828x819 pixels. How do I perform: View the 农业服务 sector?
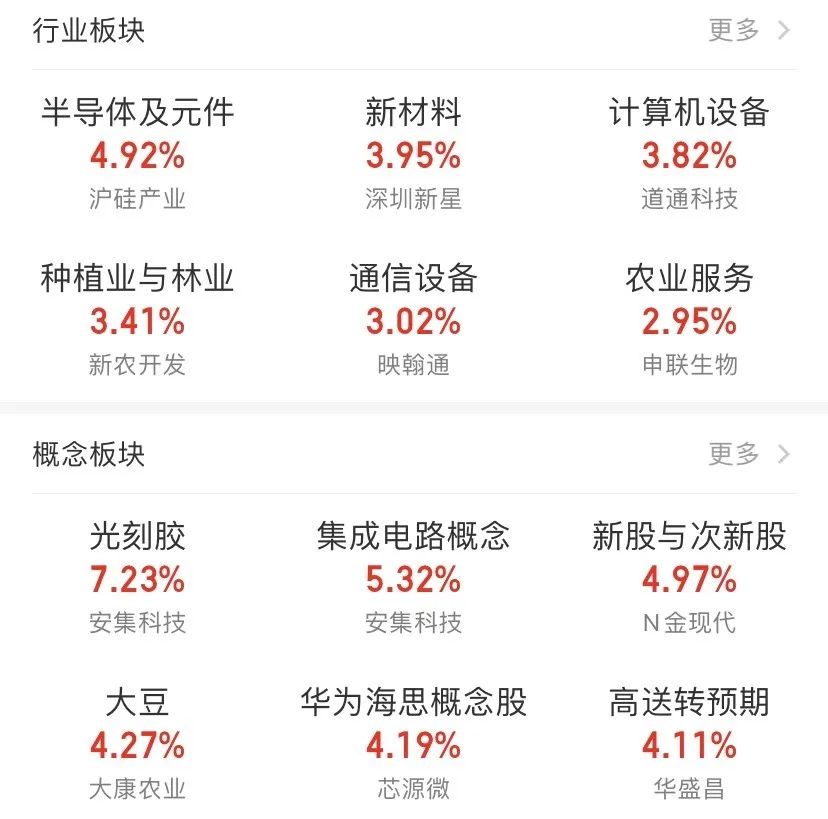689,320
